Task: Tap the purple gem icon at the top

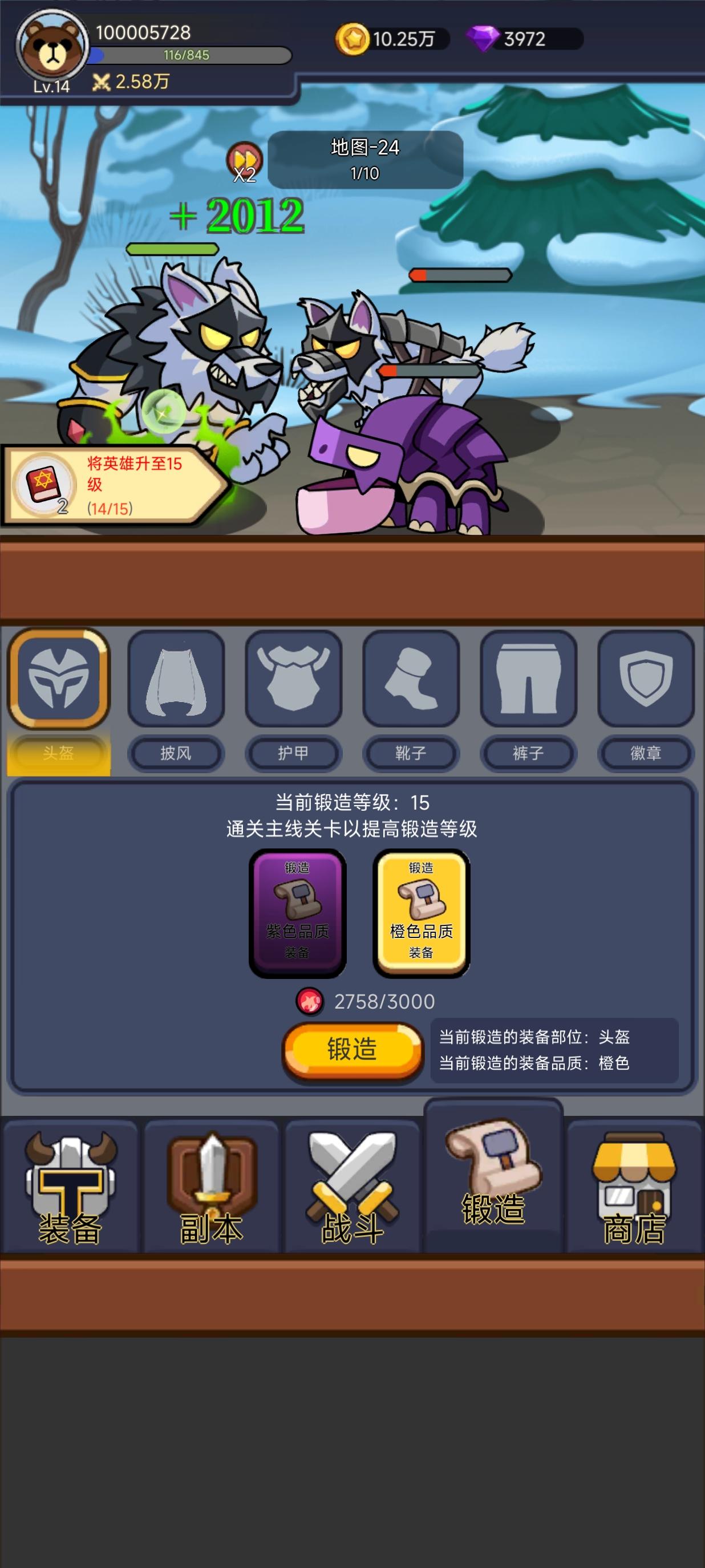Action: (x=483, y=38)
